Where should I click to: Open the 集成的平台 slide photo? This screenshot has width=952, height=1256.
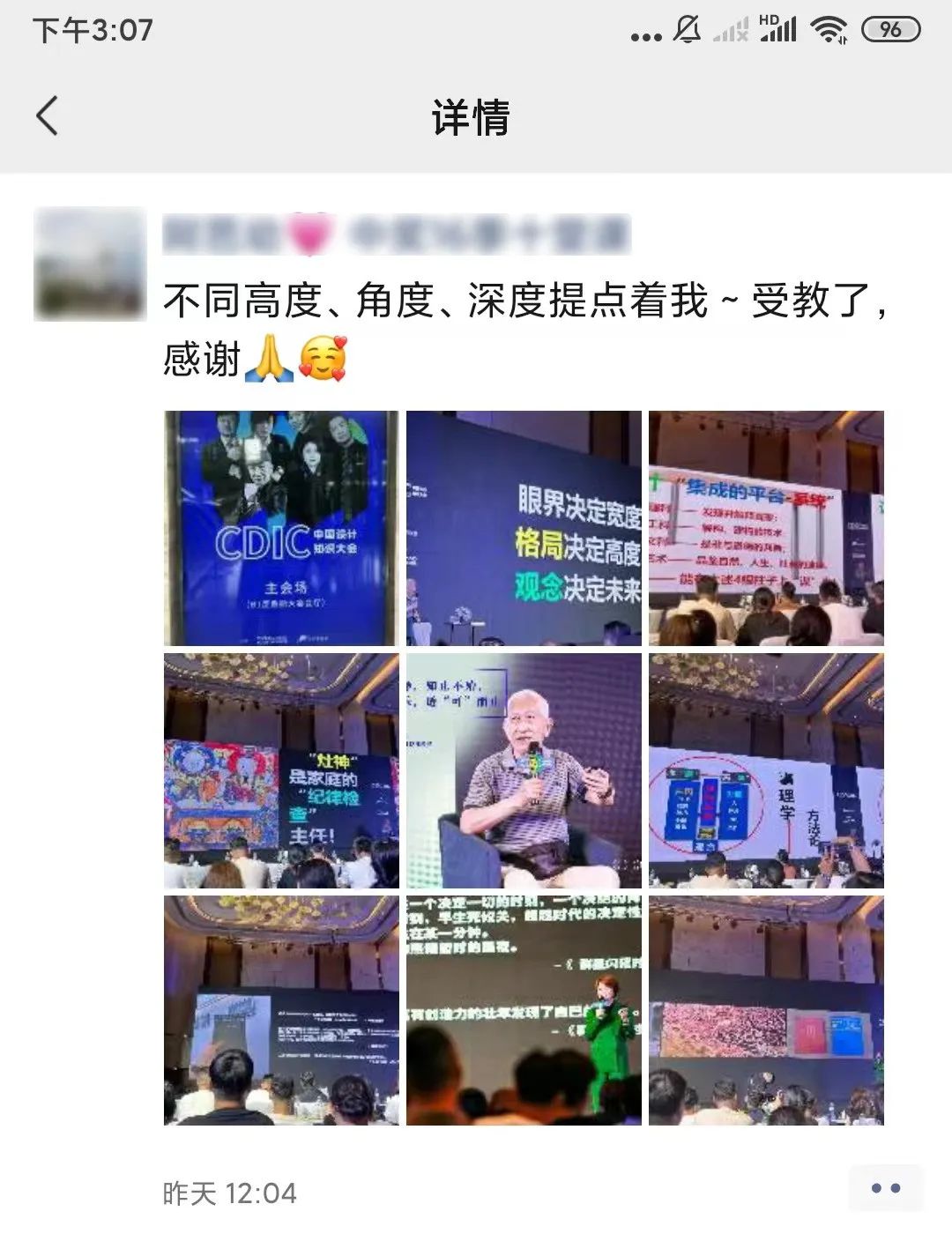(x=766, y=528)
